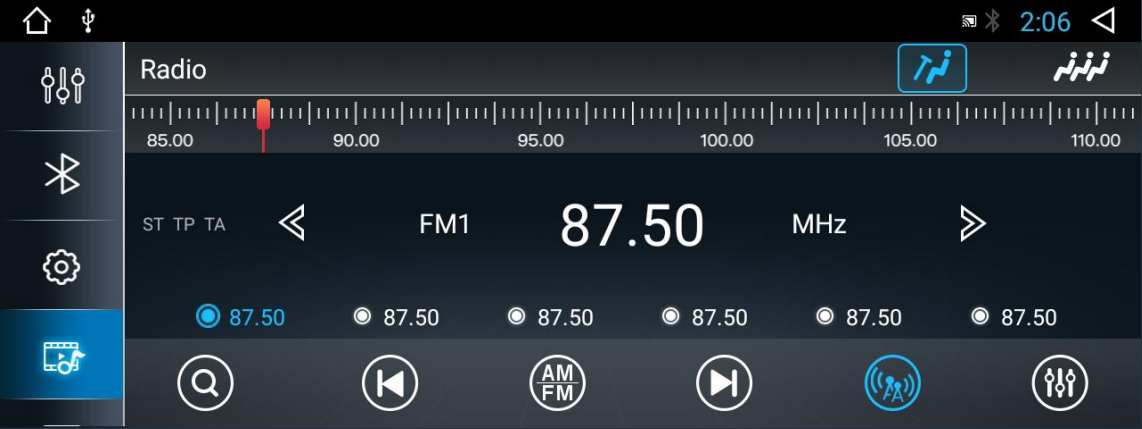
Task: Start a station search scan
Action: click(206, 383)
